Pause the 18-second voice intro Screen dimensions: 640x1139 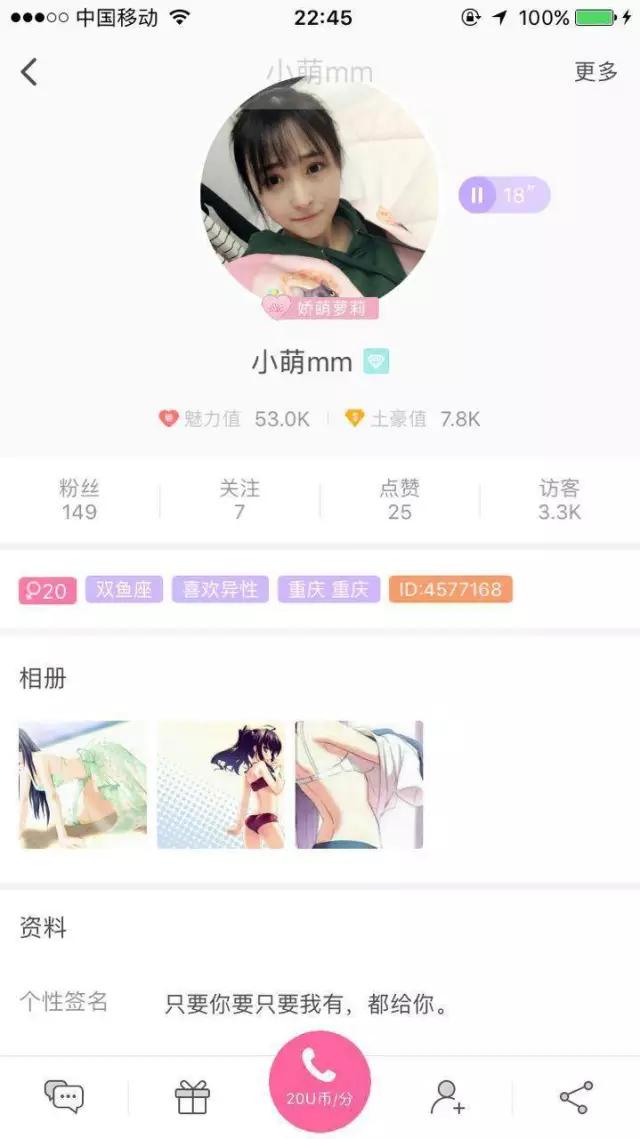tap(478, 195)
